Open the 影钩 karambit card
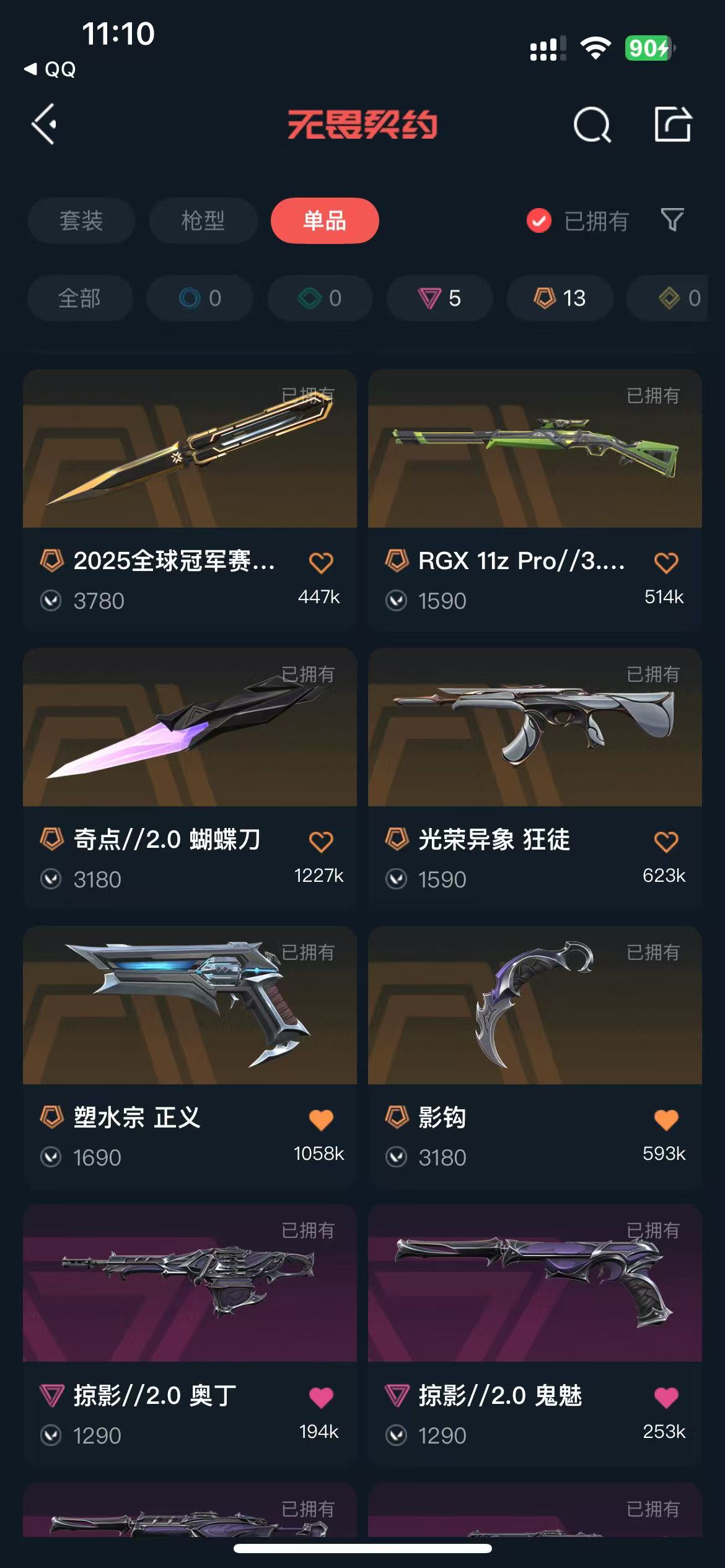Viewport: 725px width, 1568px height. [x=535, y=1057]
